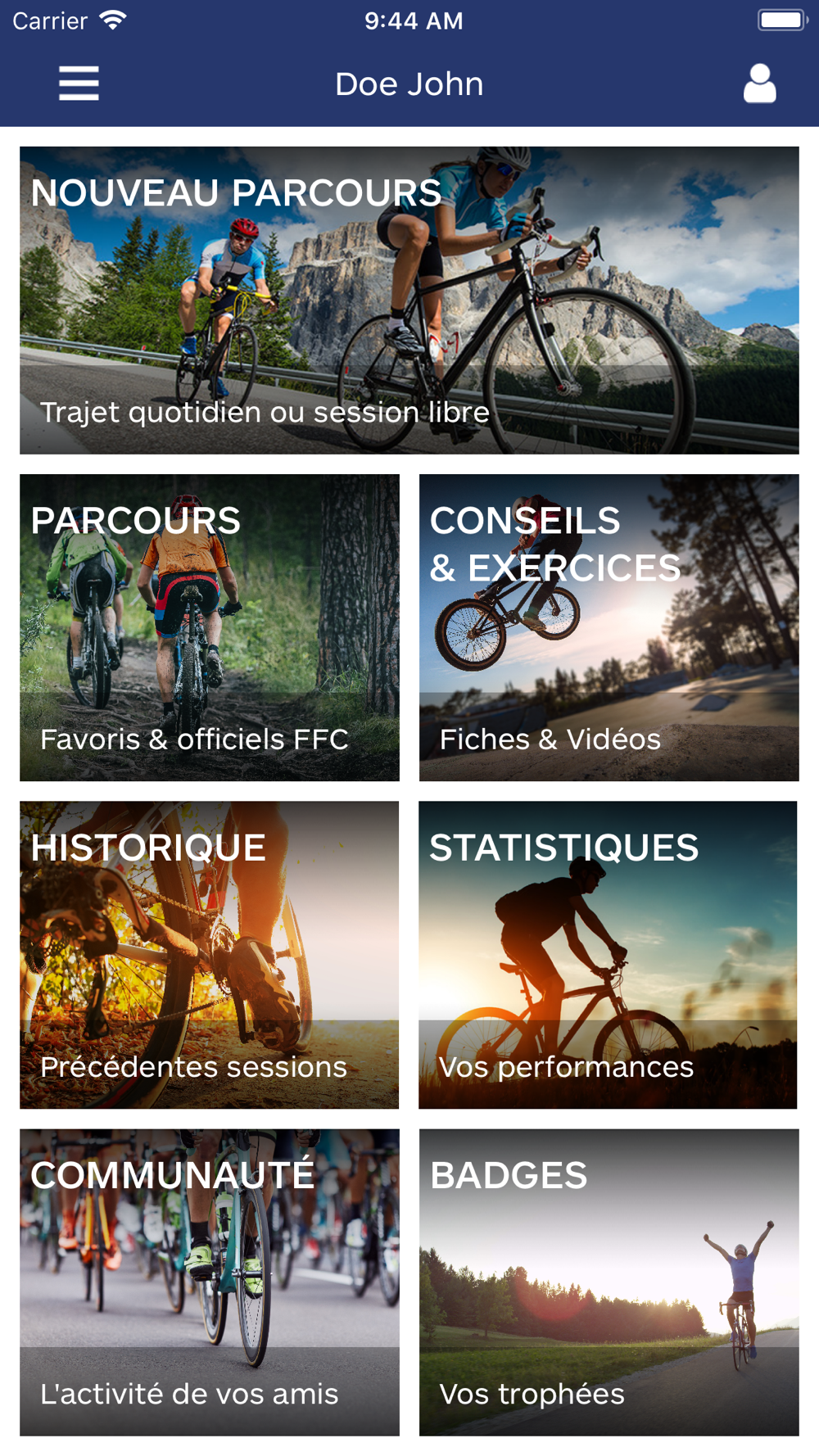Open Conseils & Exercices
This screenshot has width=819, height=1456.
click(x=609, y=627)
